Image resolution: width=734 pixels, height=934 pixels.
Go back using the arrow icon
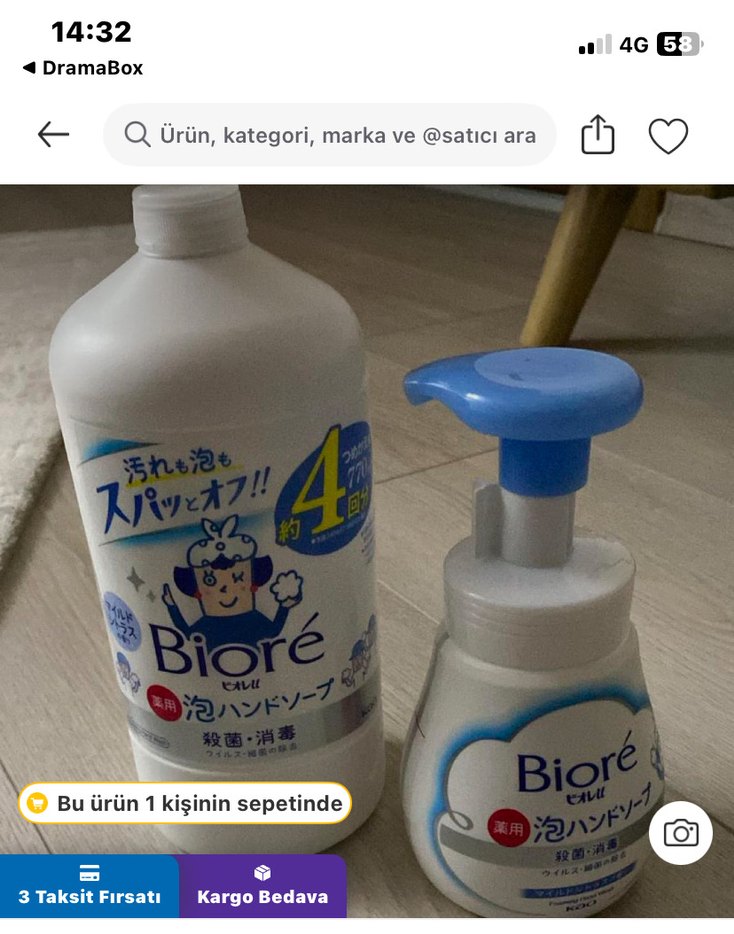(x=53, y=135)
